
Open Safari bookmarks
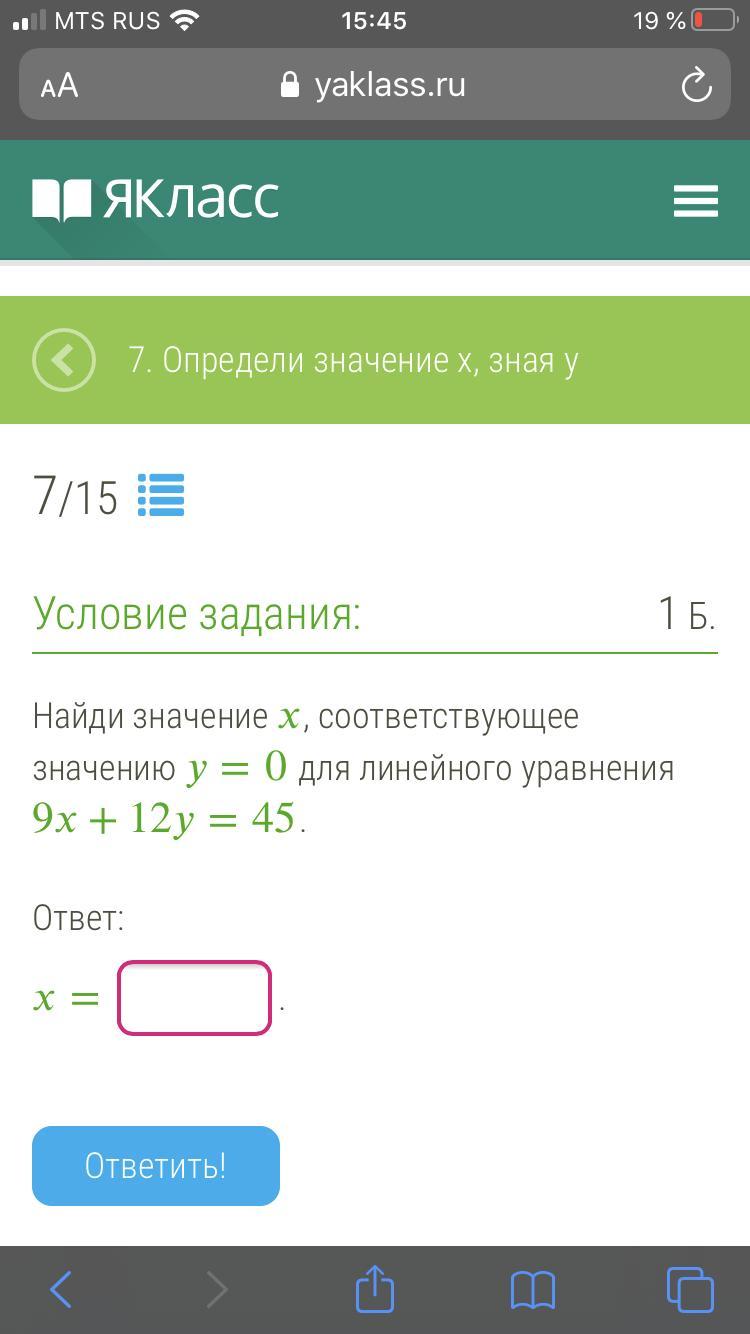point(532,1290)
